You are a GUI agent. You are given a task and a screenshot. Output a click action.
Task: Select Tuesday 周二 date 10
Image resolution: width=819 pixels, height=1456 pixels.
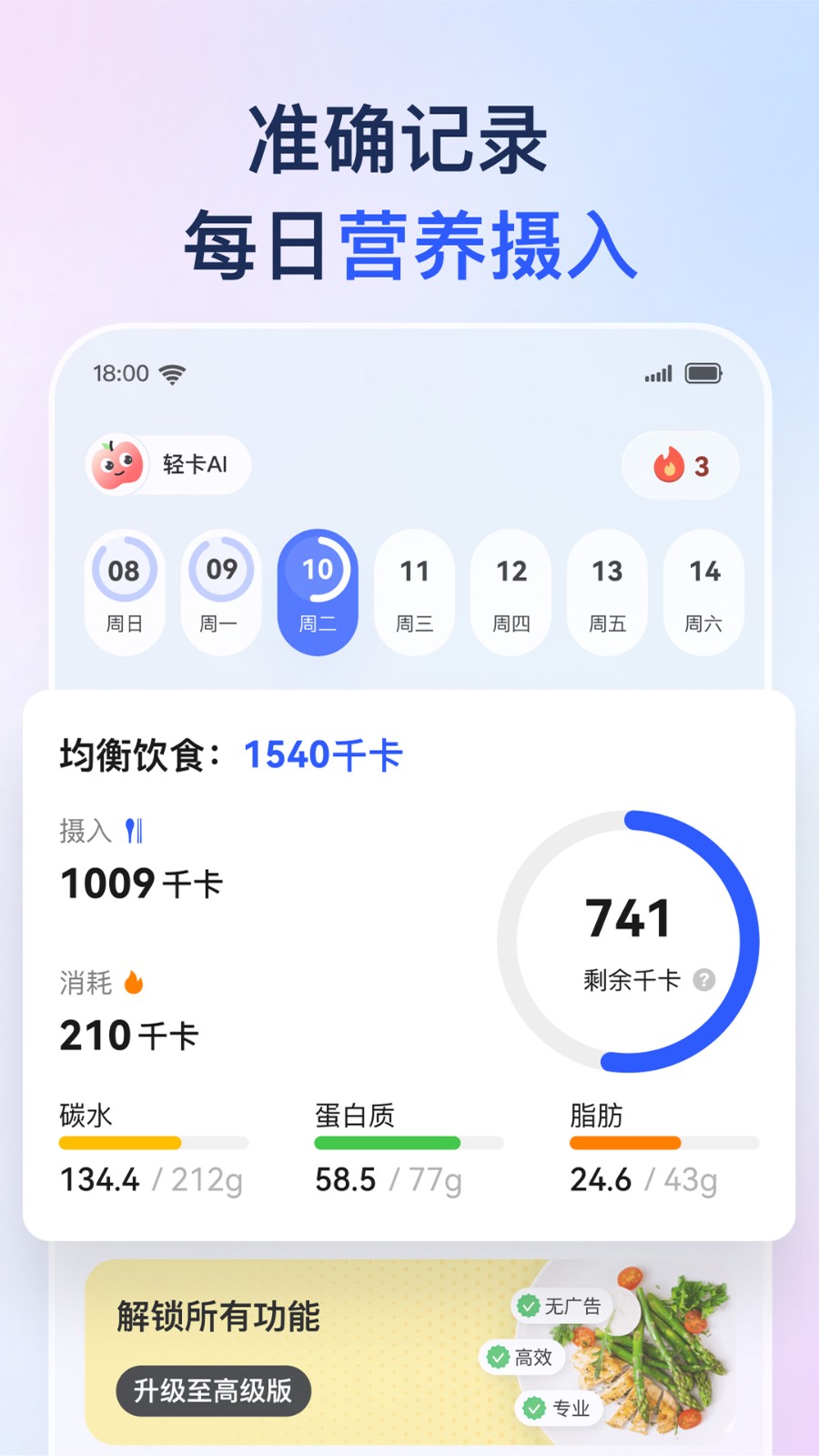coord(318,591)
